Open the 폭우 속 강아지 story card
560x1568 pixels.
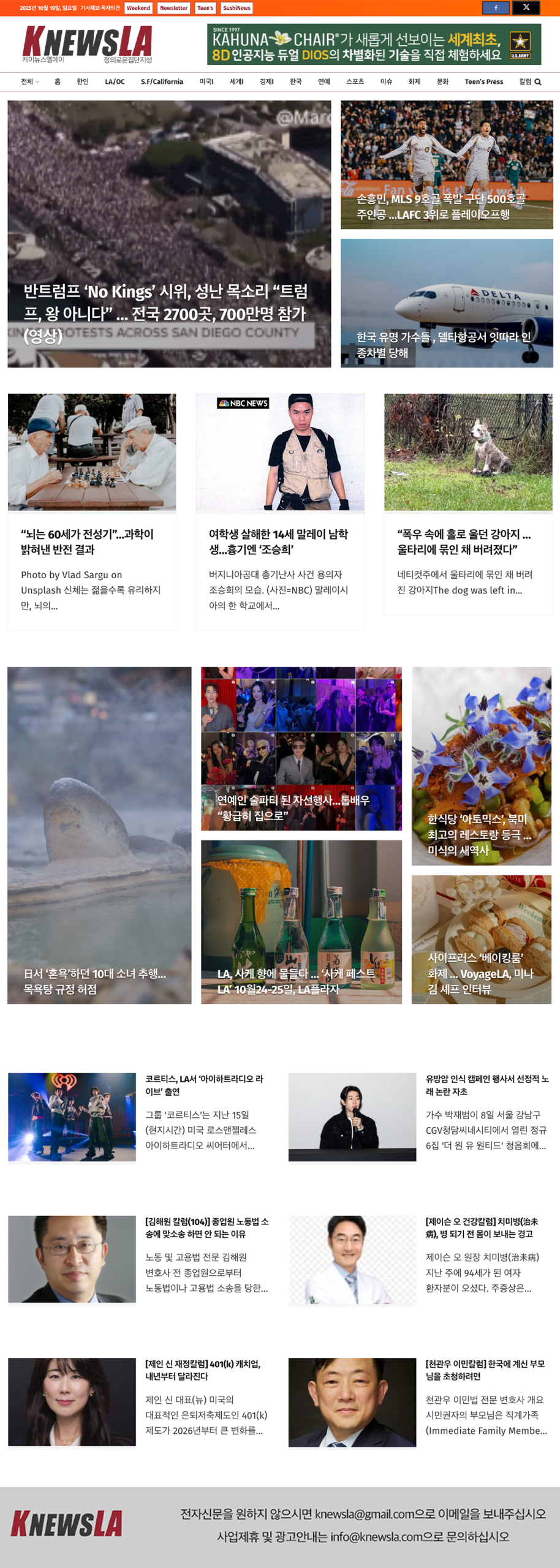click(463, 541)
